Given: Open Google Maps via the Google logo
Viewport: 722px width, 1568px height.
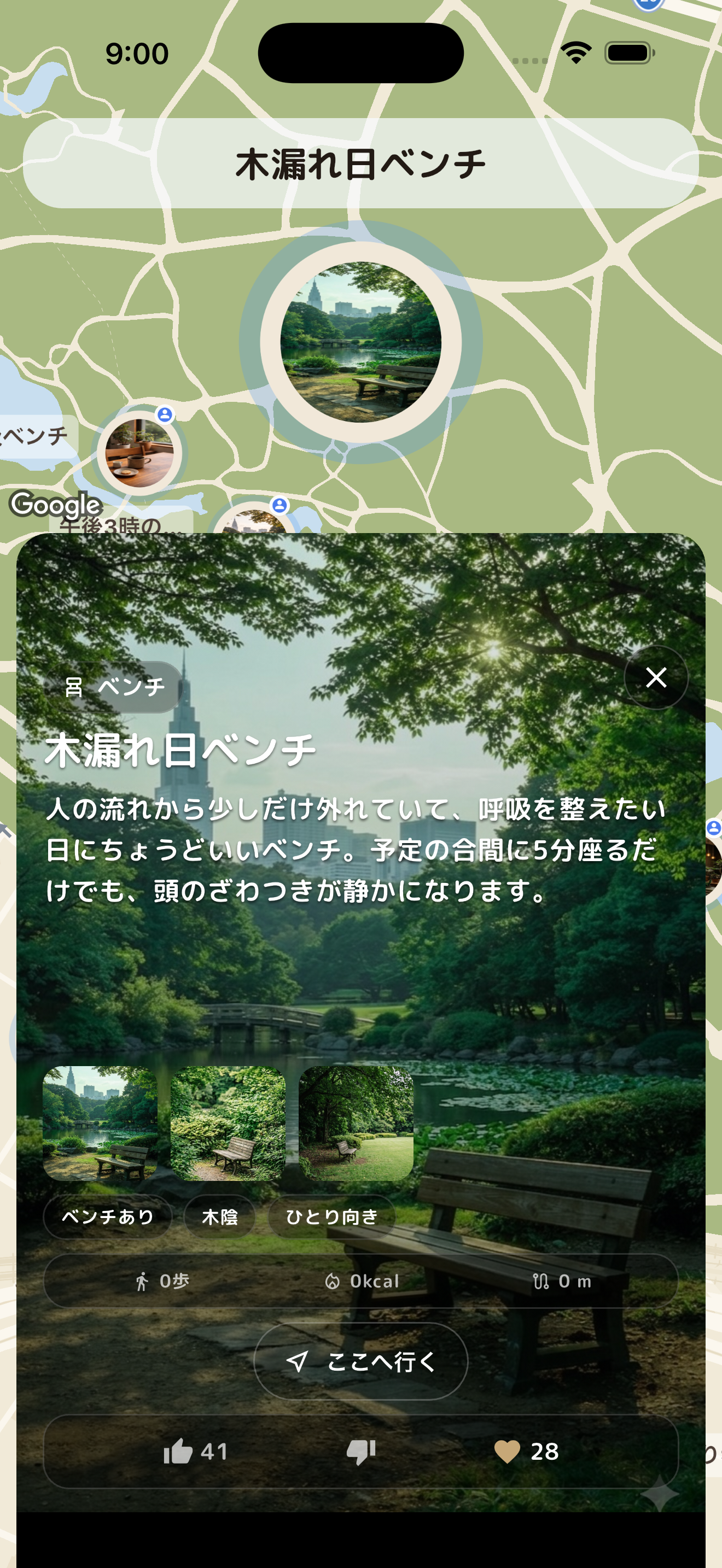Looking at the screenshot, I should 54,505.
